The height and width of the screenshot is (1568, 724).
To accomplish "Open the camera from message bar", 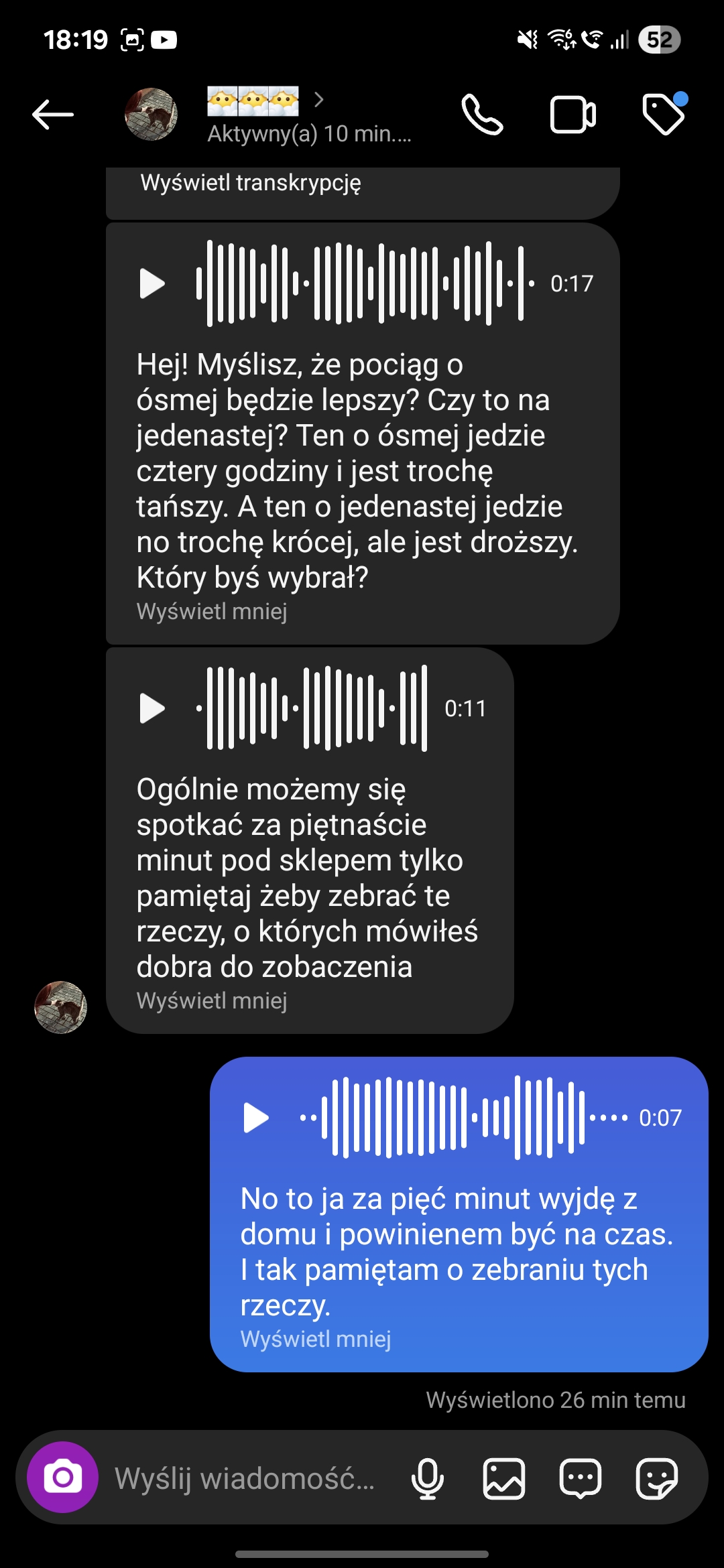I will 62,1477.
